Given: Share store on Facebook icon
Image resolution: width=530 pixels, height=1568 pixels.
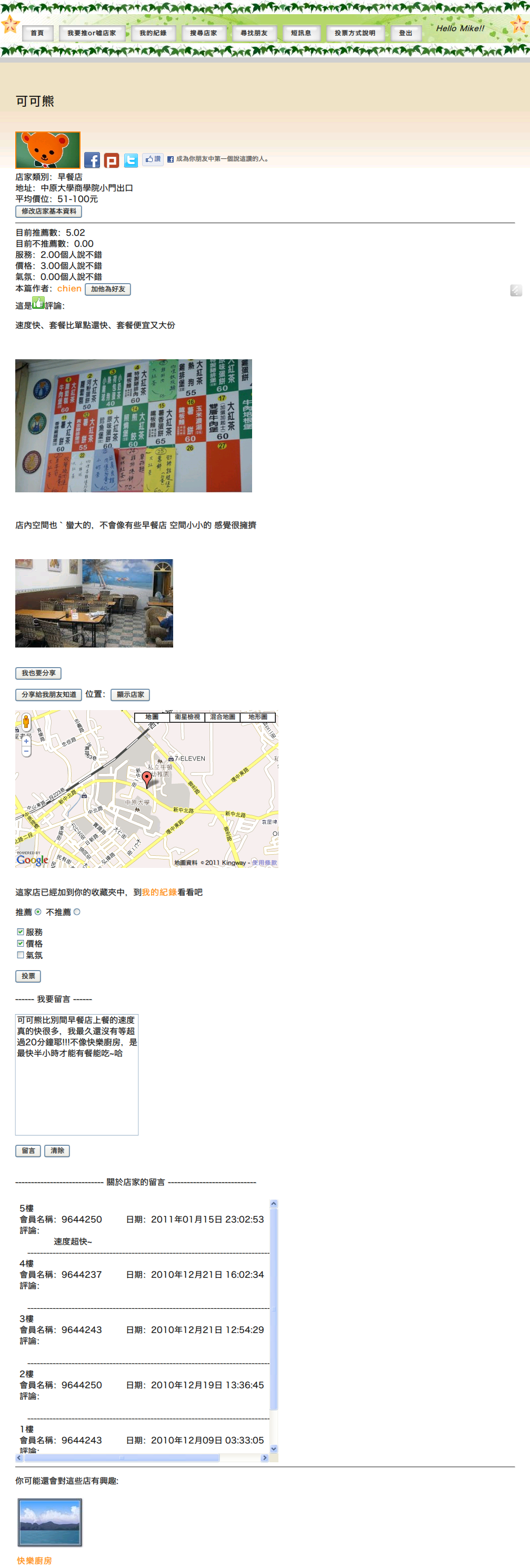Looking at the screenshot, I should pyautogui.click(x=92, y=160).
